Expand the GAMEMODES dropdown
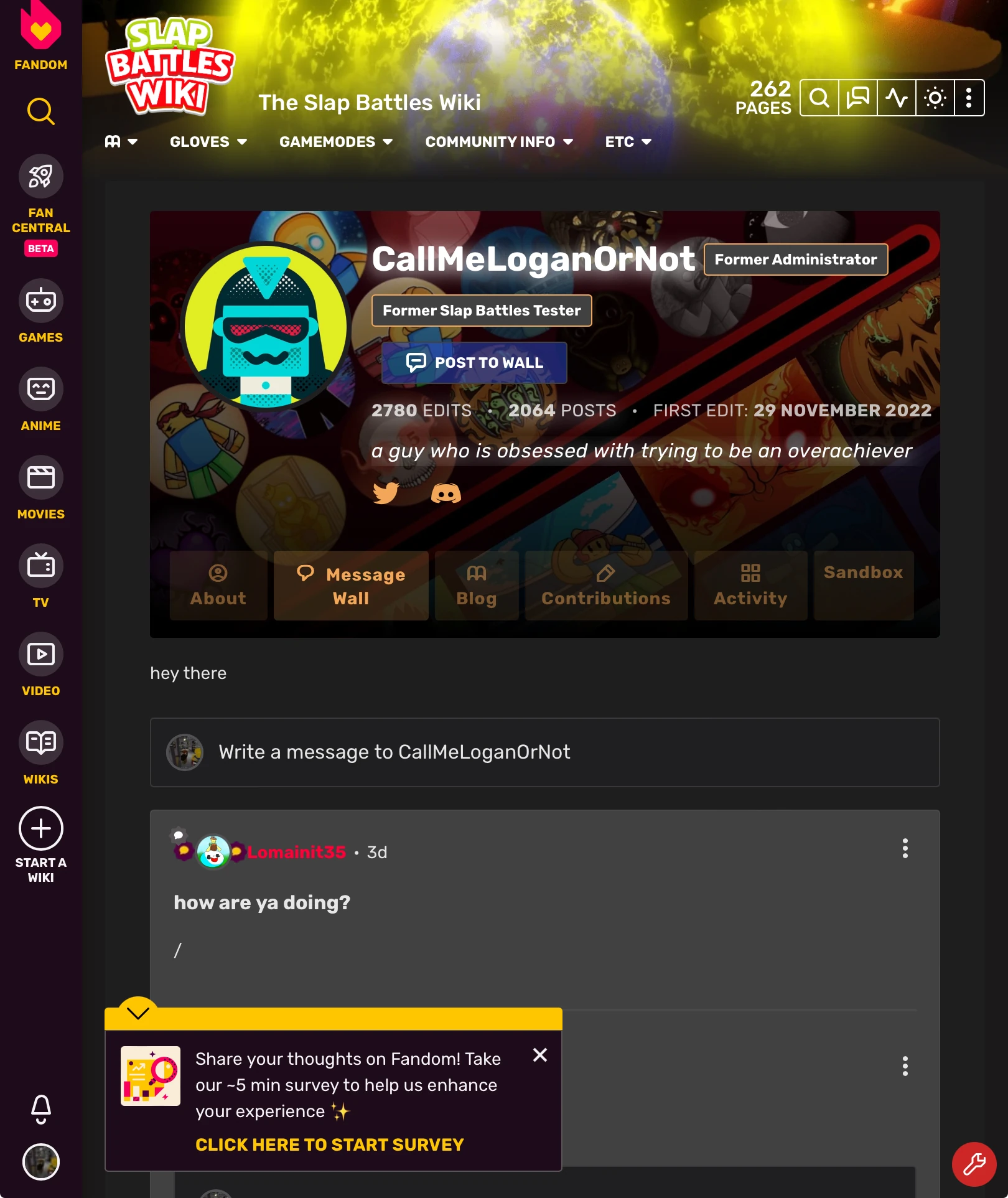 pos(335,142)
